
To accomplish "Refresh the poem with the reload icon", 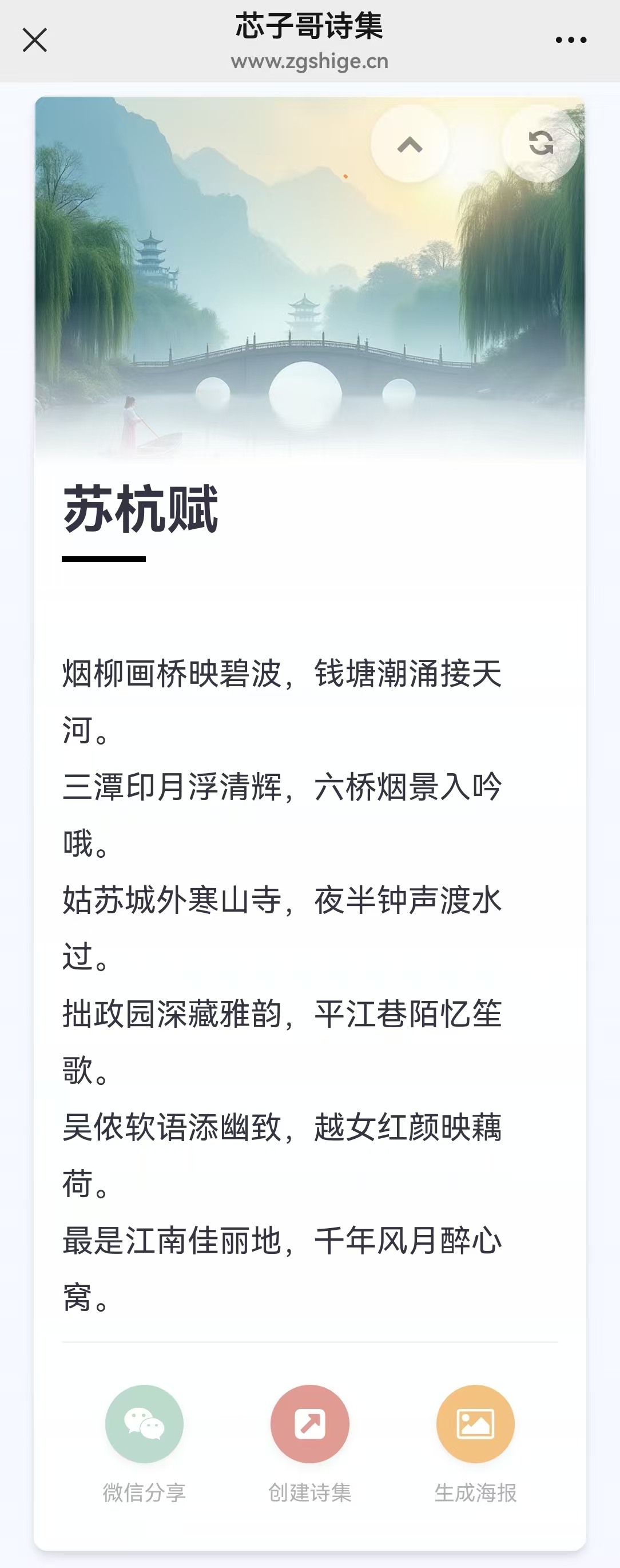I will point(540,144).
